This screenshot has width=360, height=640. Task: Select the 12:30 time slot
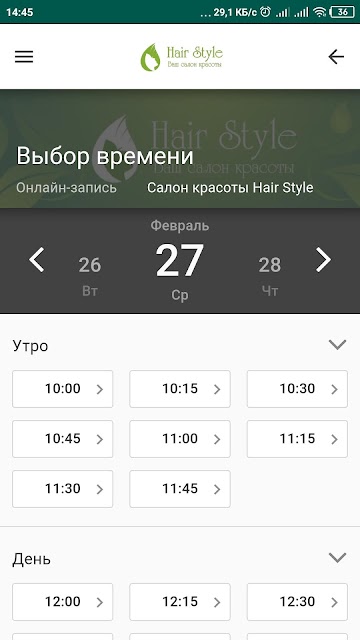(x=297, y=602)
